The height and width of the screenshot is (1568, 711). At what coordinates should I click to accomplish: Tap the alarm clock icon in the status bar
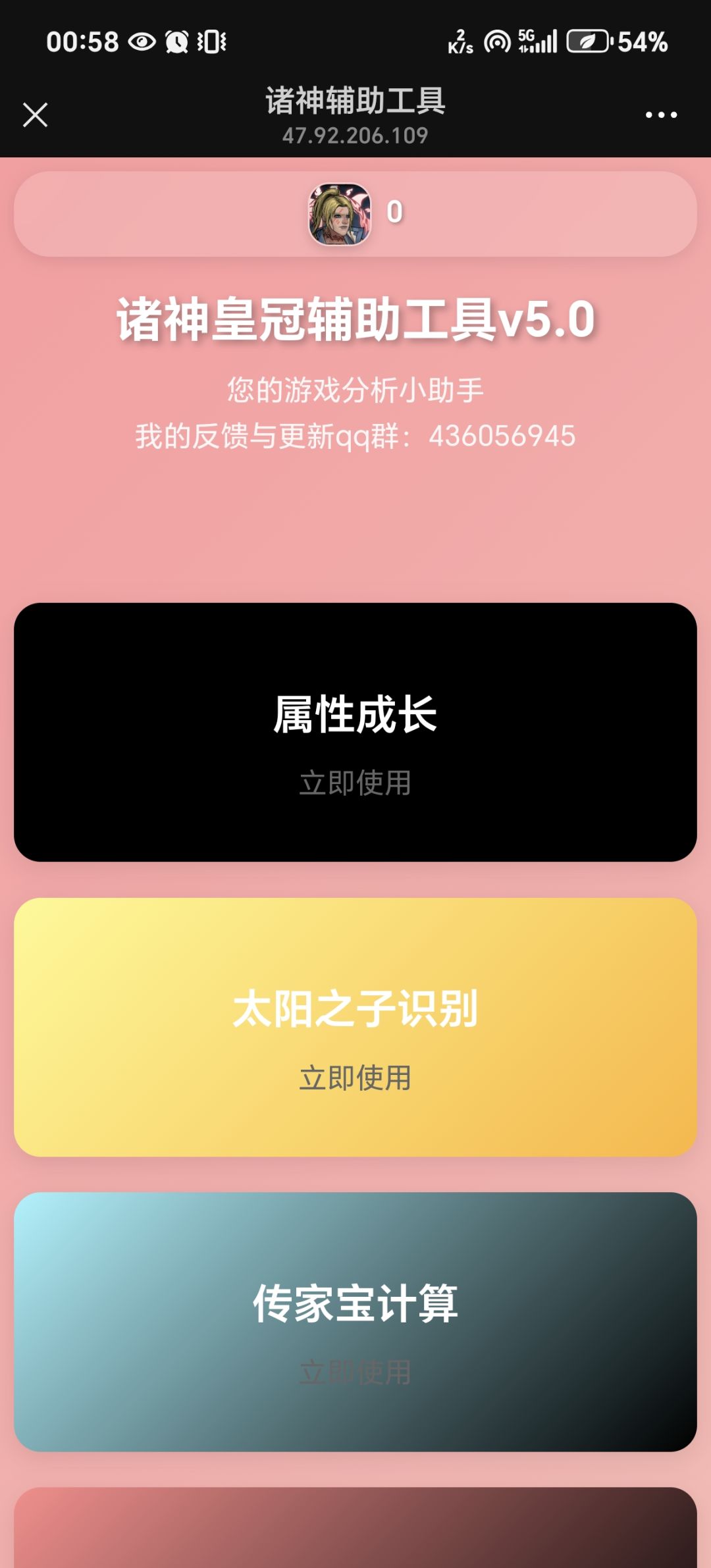click(x=176, y=43)
